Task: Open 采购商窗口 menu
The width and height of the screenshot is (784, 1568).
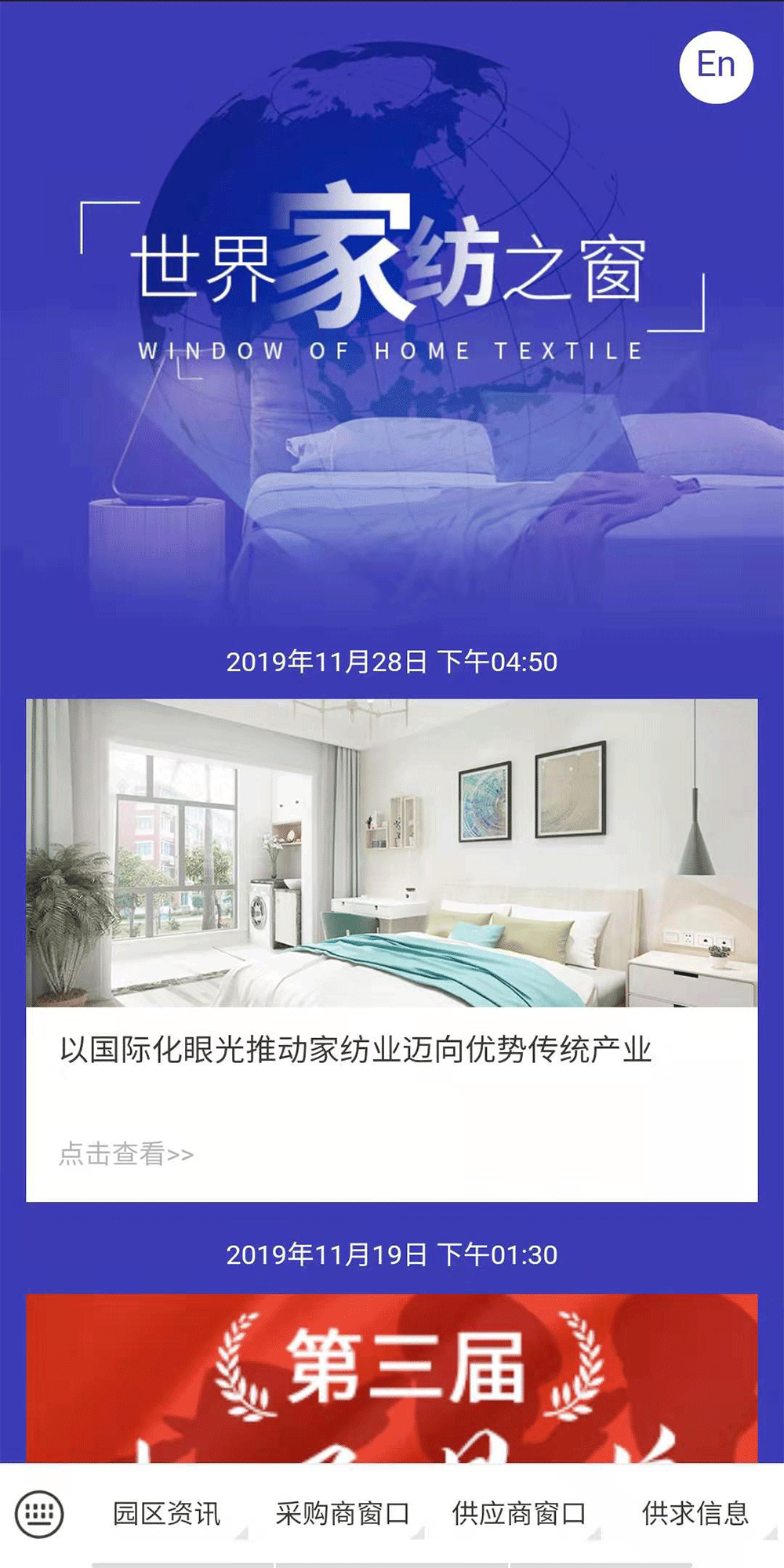Action: click(x=343, y=1514)
